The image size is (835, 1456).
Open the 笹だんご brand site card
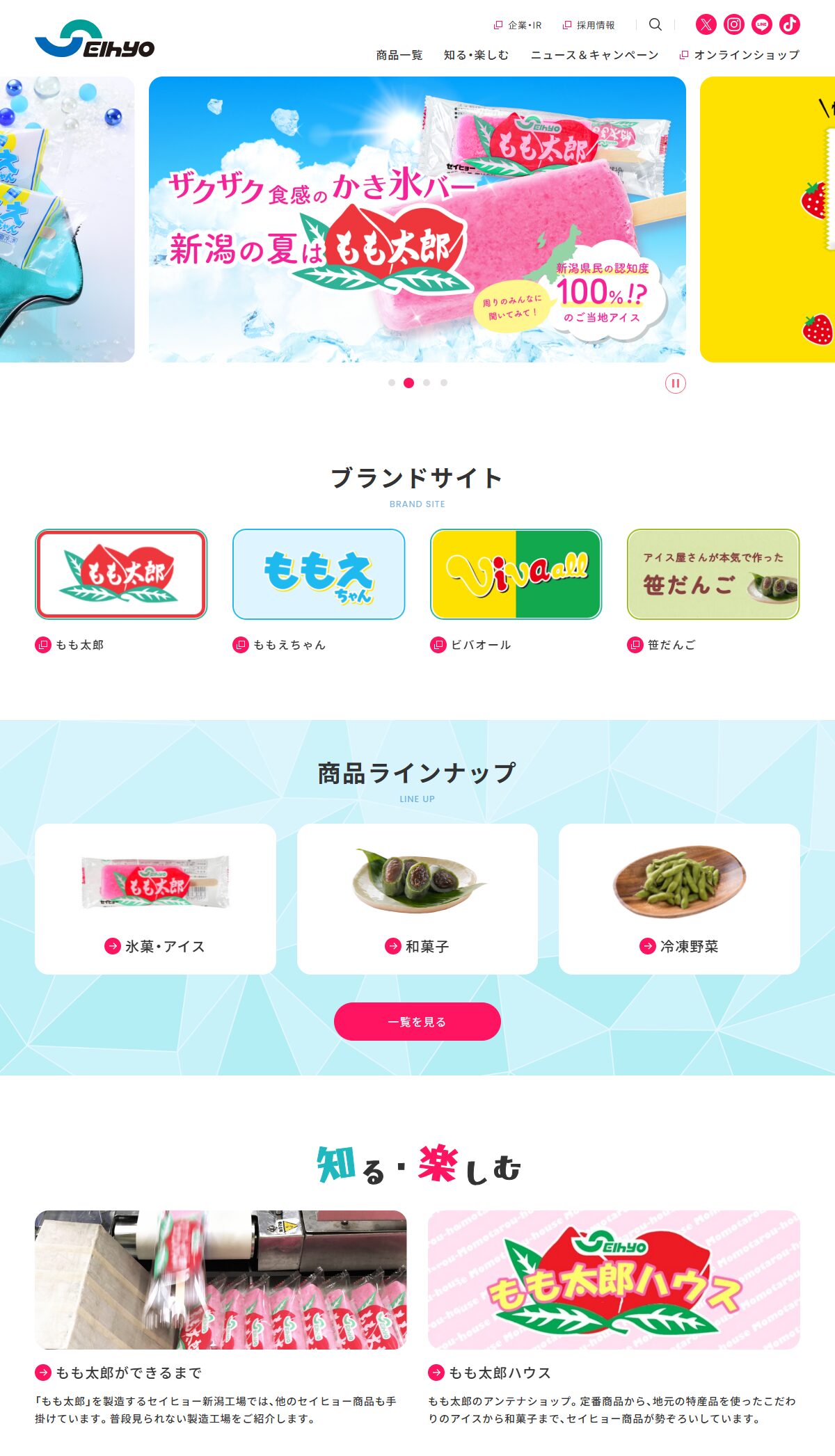pos(713,575)
